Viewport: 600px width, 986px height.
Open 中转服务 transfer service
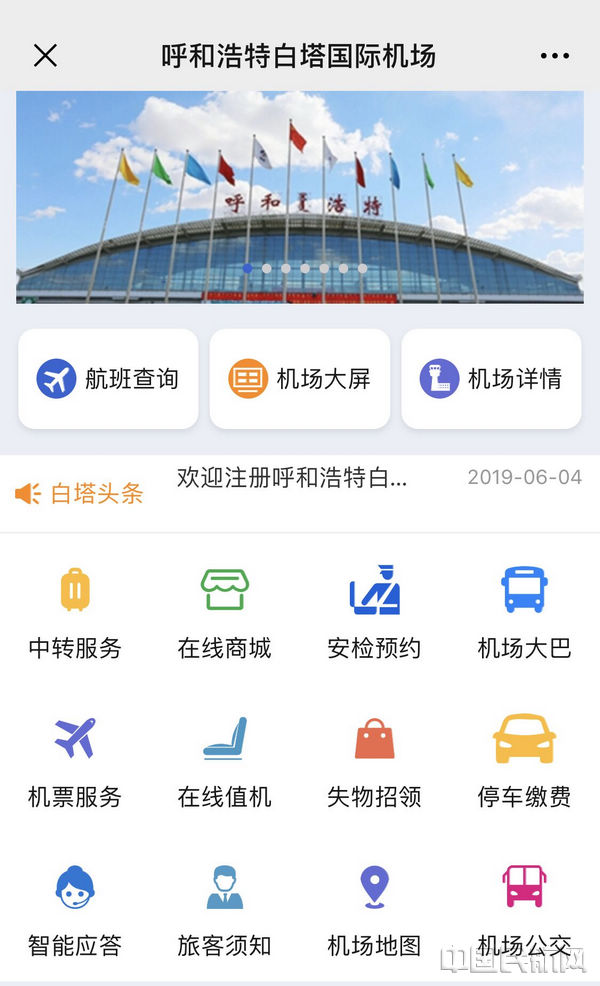click(75, 611)
